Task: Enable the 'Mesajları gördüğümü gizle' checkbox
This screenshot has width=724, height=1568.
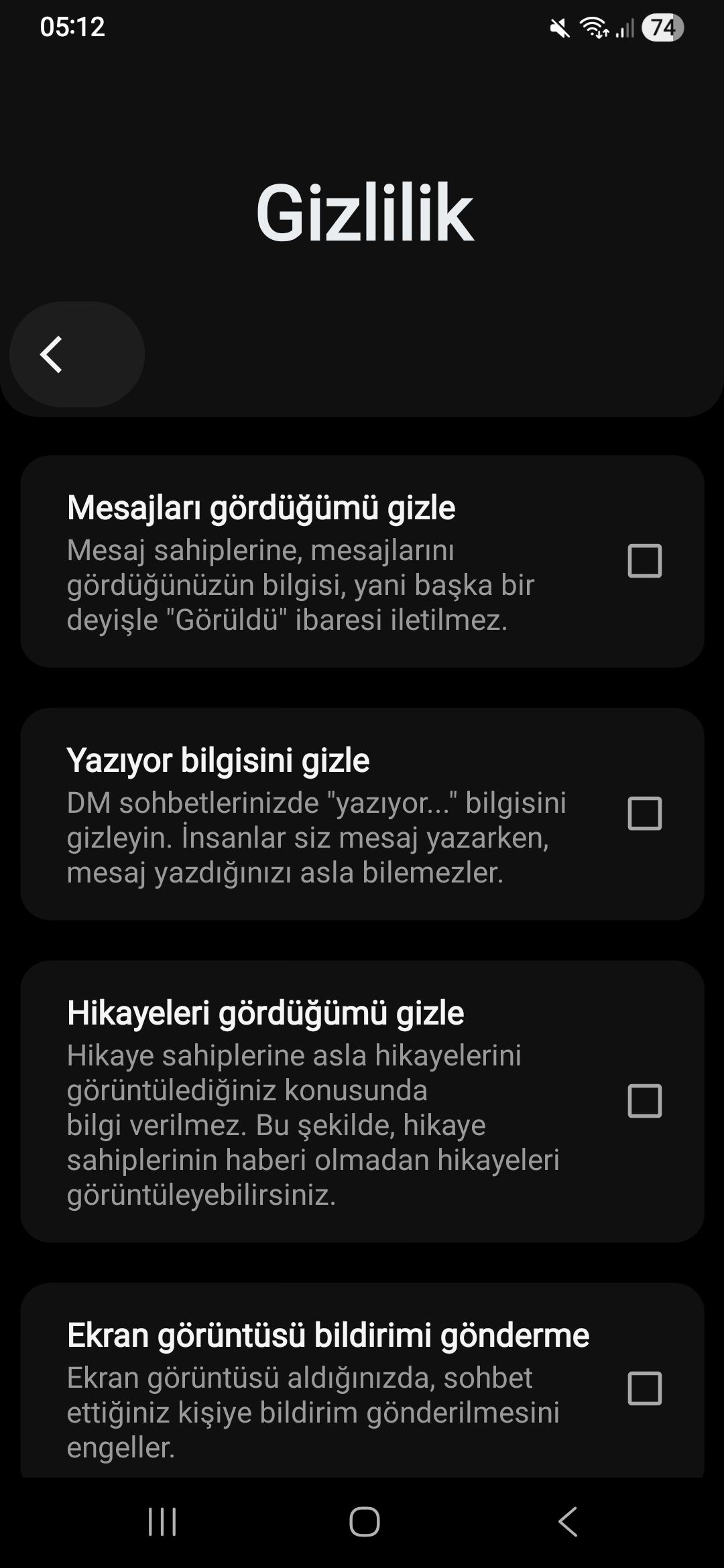Action: point(644,561)
